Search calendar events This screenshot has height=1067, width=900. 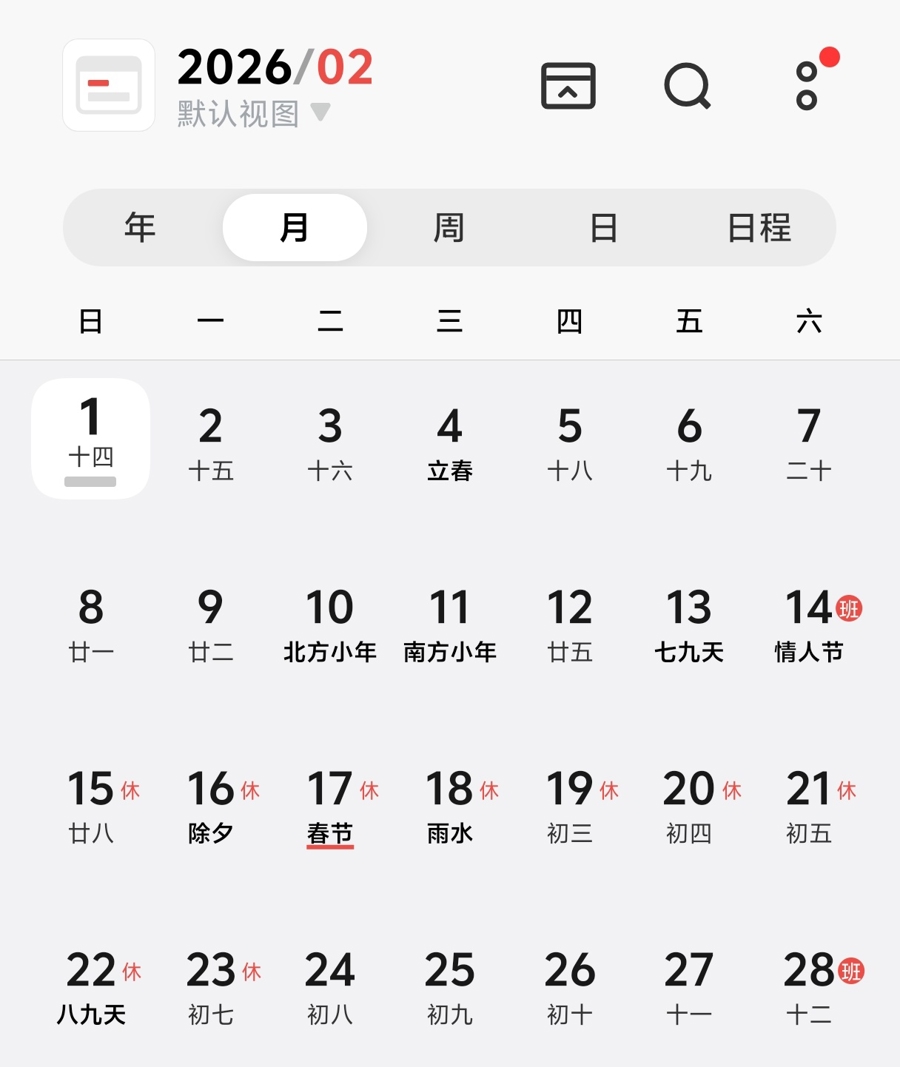(x=687, y=85)
